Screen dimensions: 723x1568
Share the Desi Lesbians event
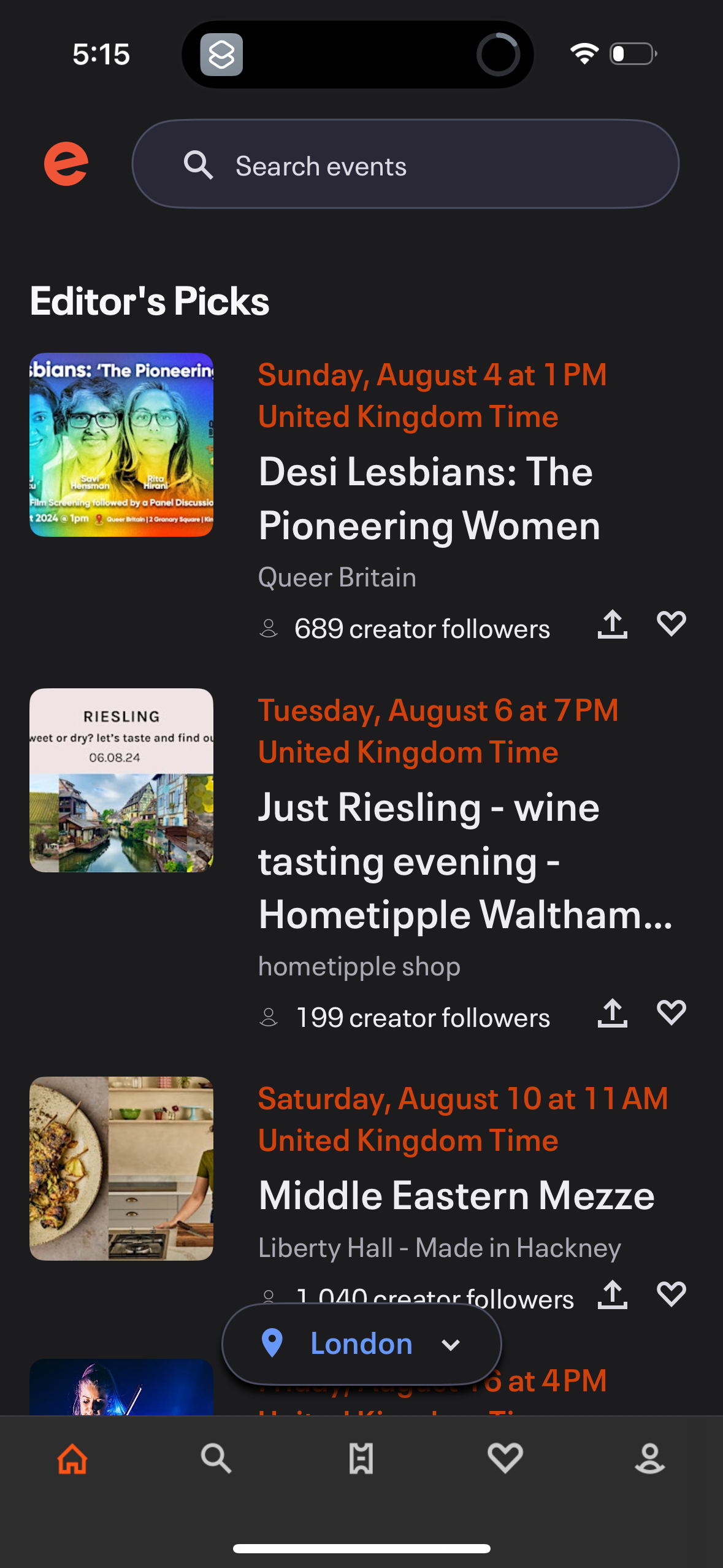point(613,625)
